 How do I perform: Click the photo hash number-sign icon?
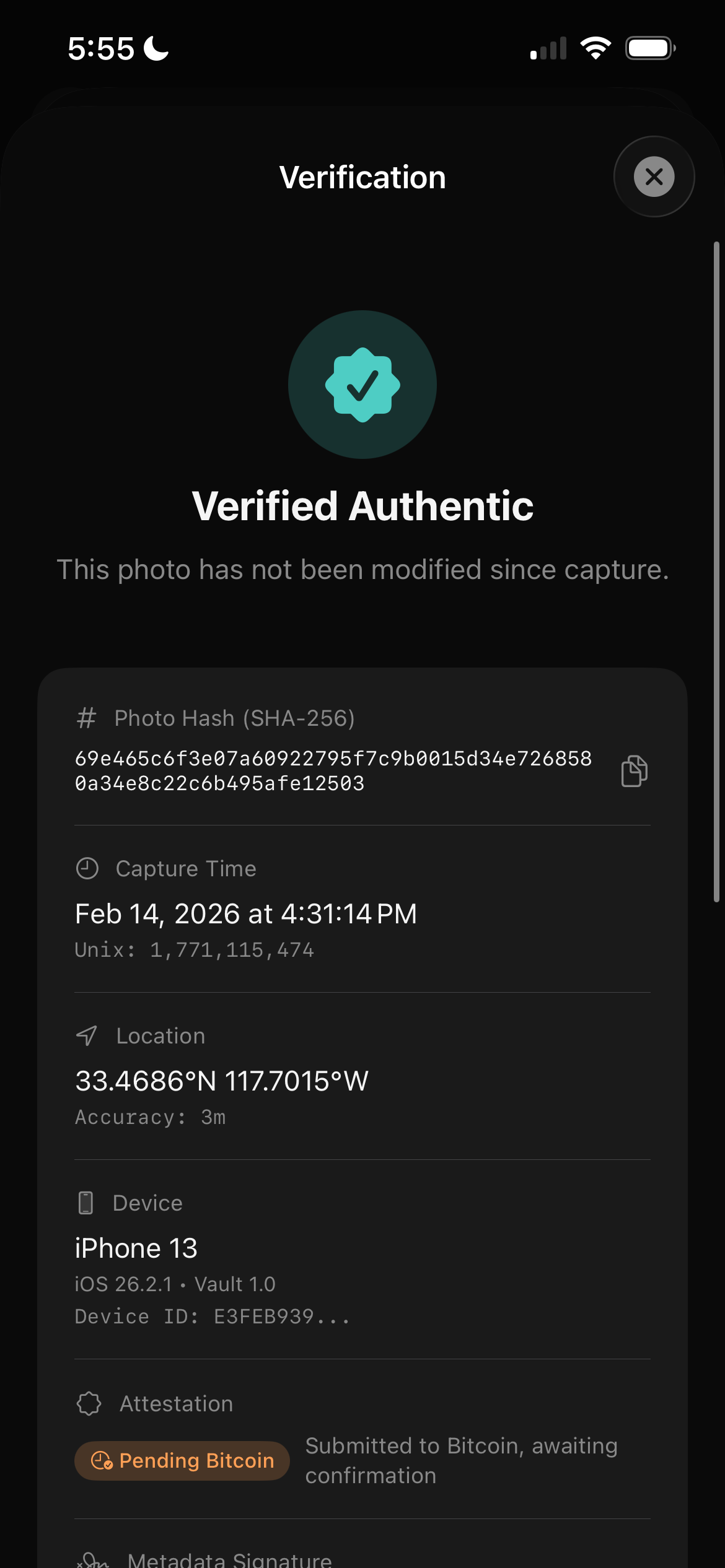(x=87, y=718)
